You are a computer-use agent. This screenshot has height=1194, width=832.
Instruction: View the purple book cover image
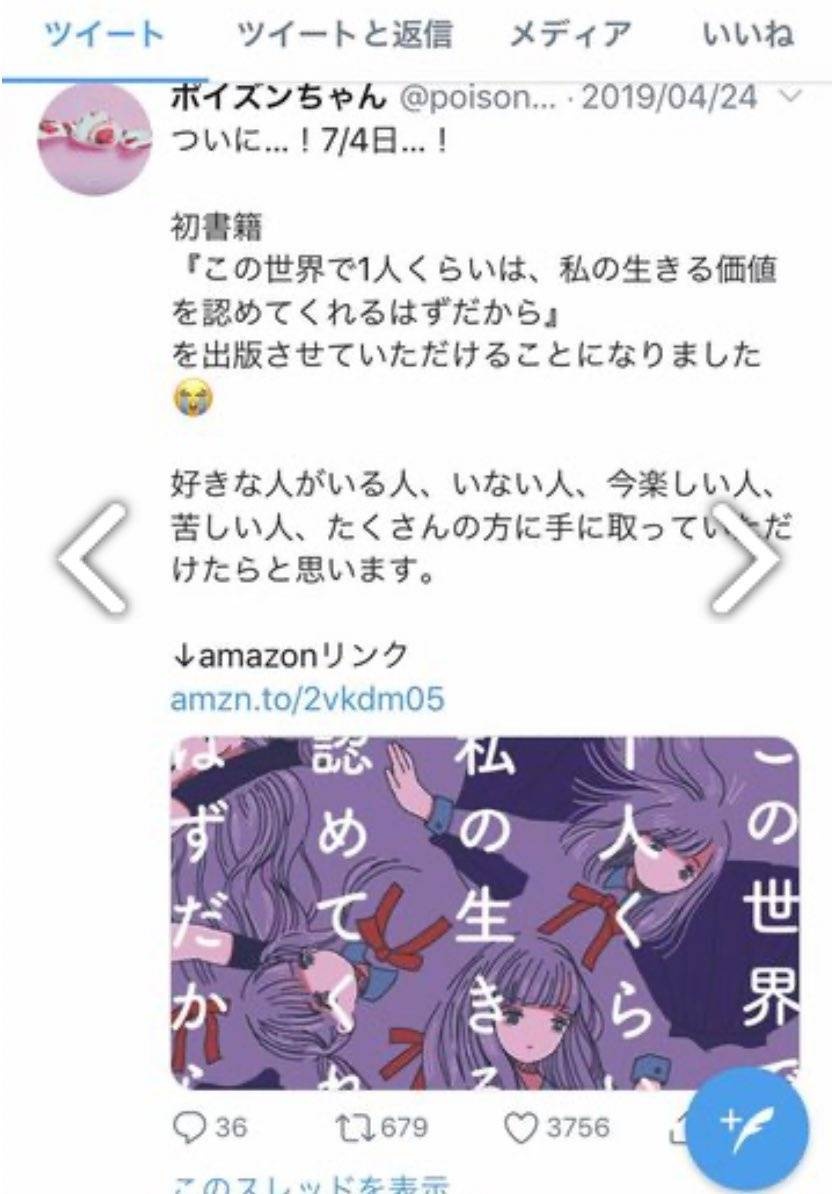485,912
